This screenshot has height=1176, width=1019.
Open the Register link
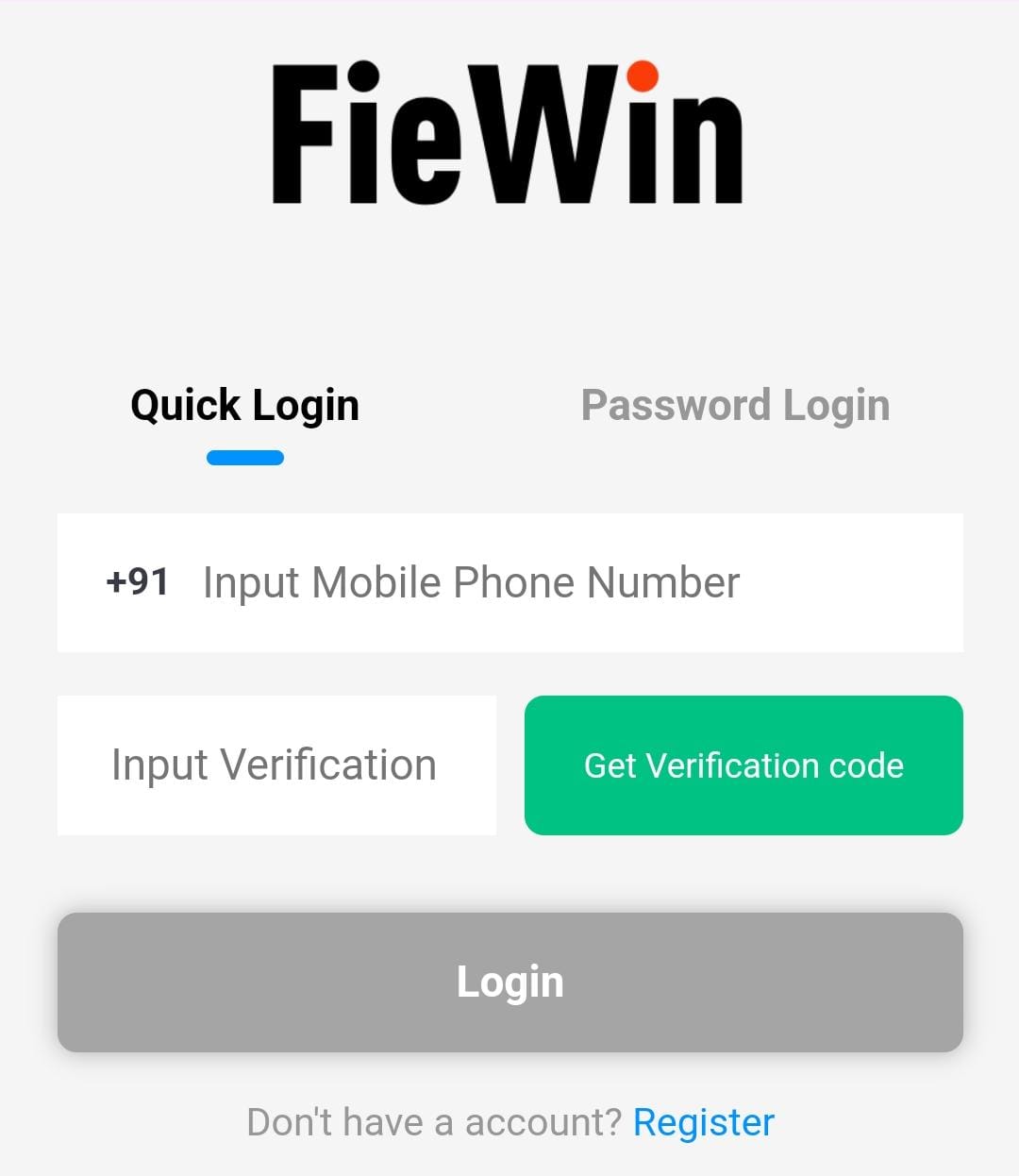(703, 1122)
